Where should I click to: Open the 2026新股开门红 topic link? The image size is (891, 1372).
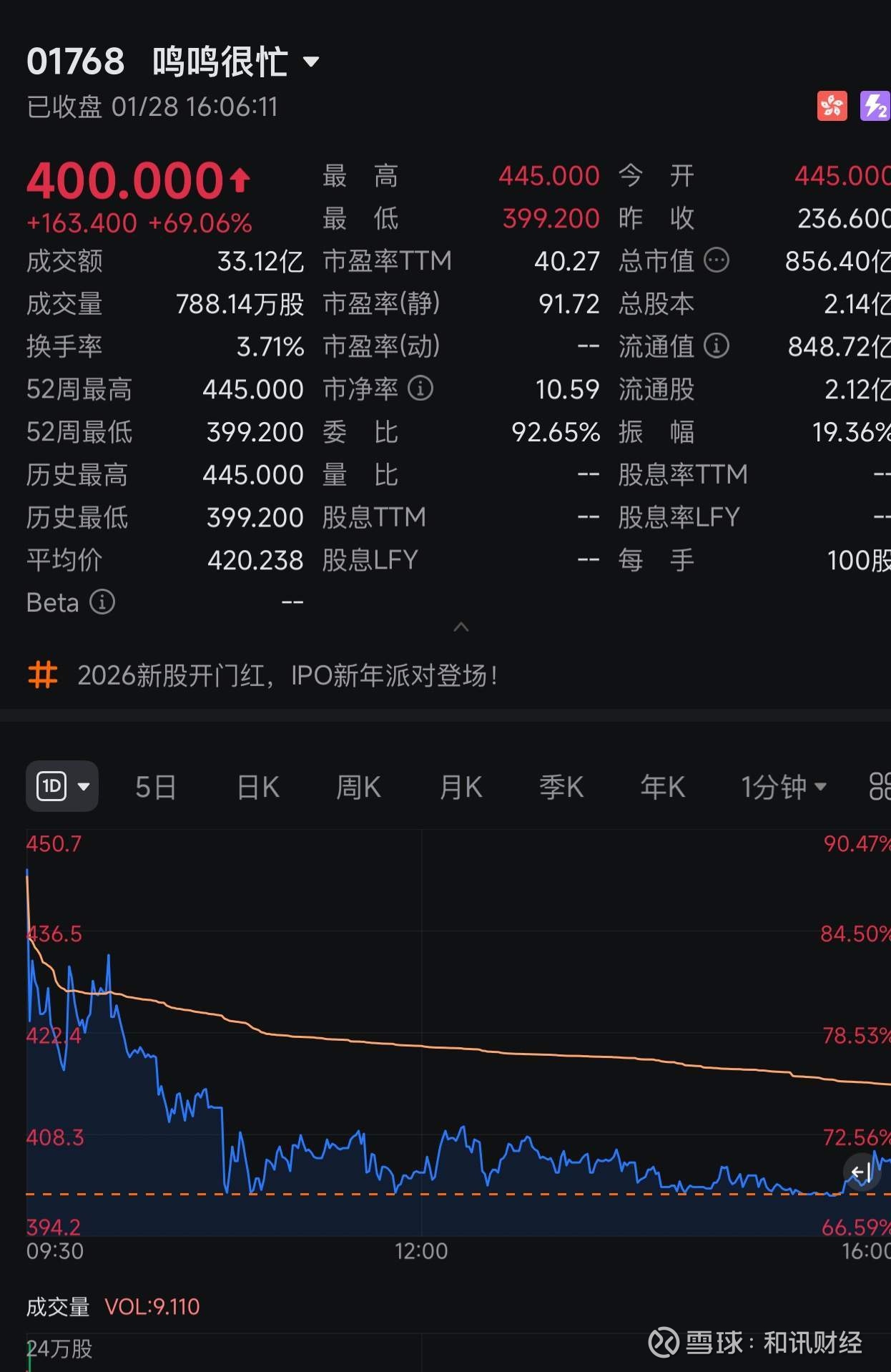[287, 675]
